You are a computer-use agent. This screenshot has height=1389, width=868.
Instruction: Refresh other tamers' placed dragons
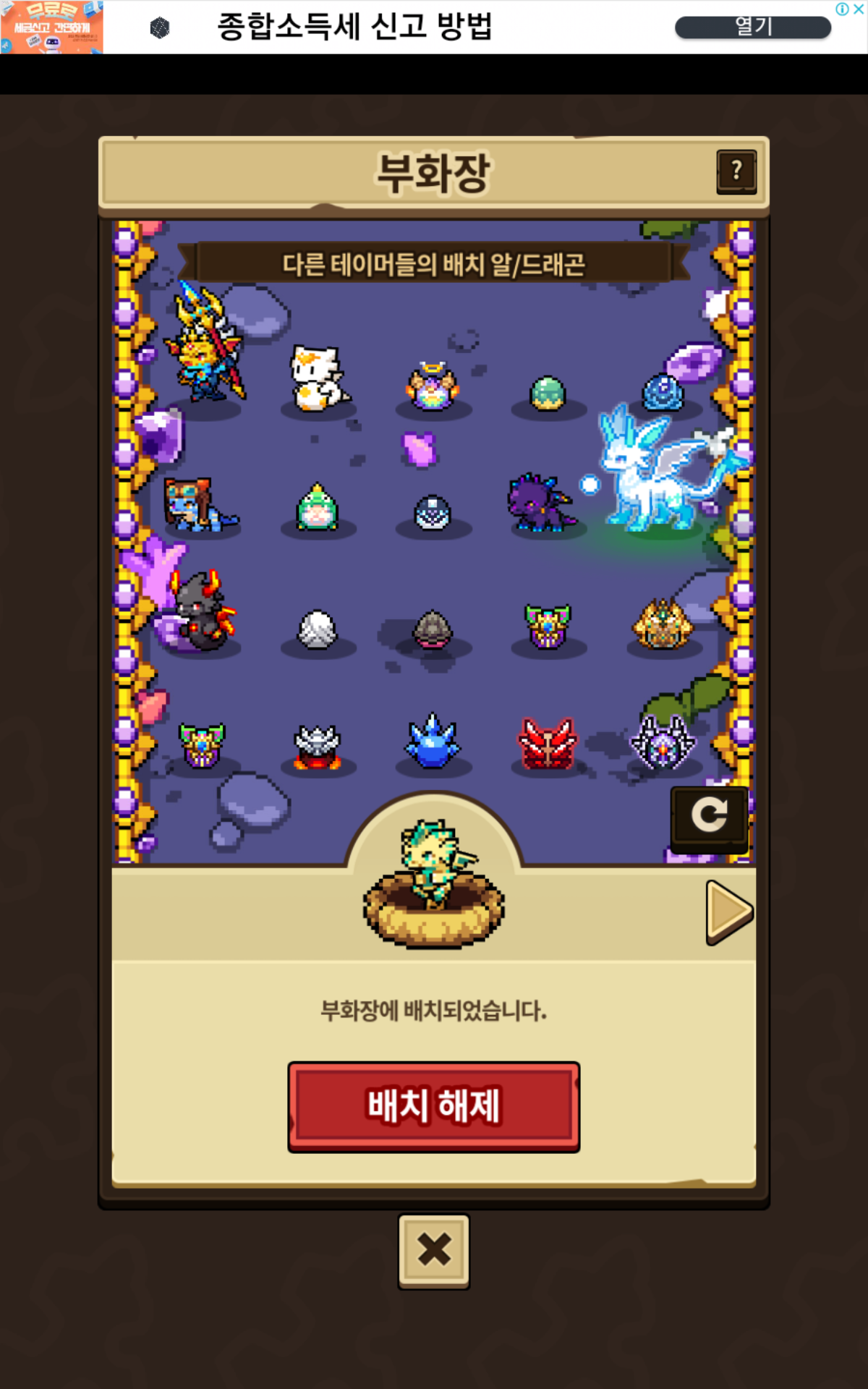709,816
